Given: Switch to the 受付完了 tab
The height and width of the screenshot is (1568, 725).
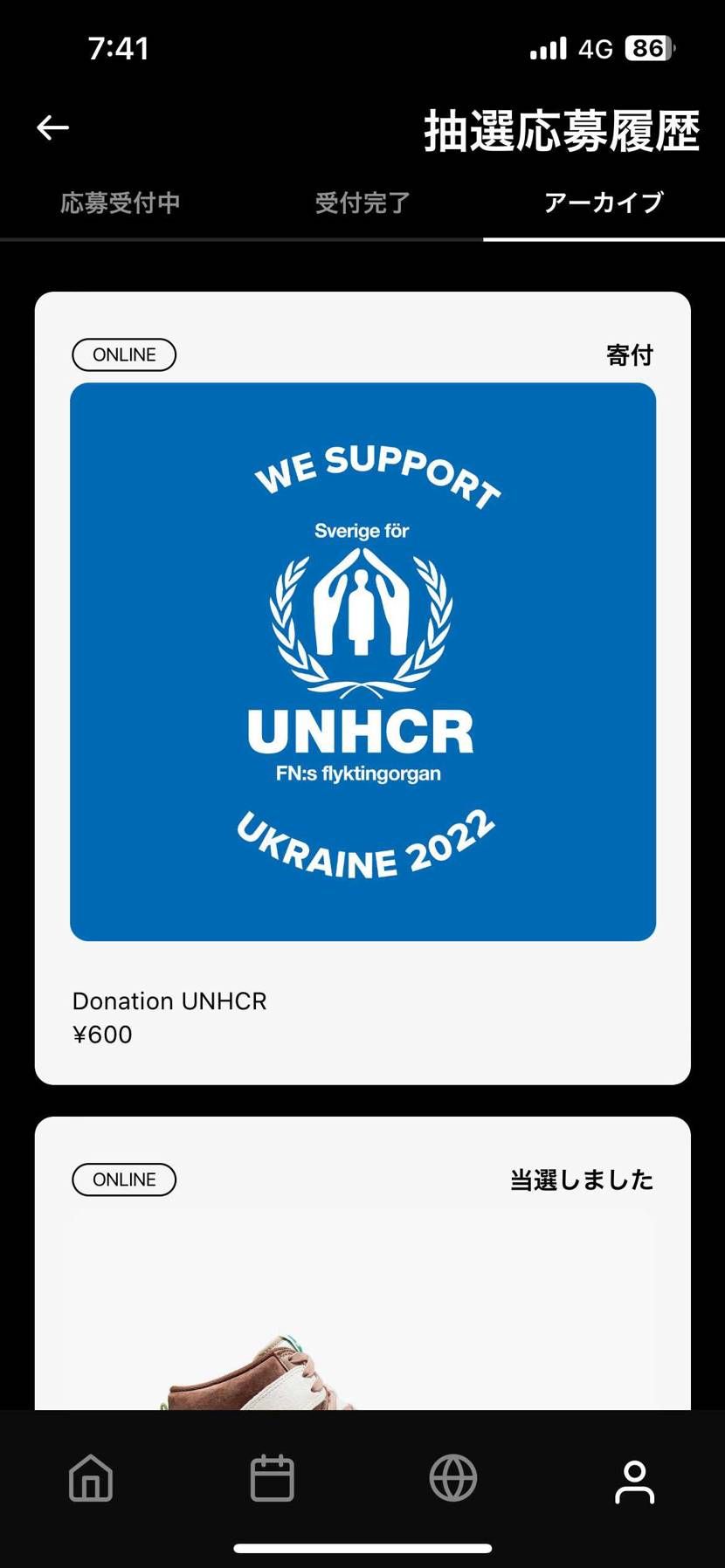Looking at the screenshot, I should (362, 203).
